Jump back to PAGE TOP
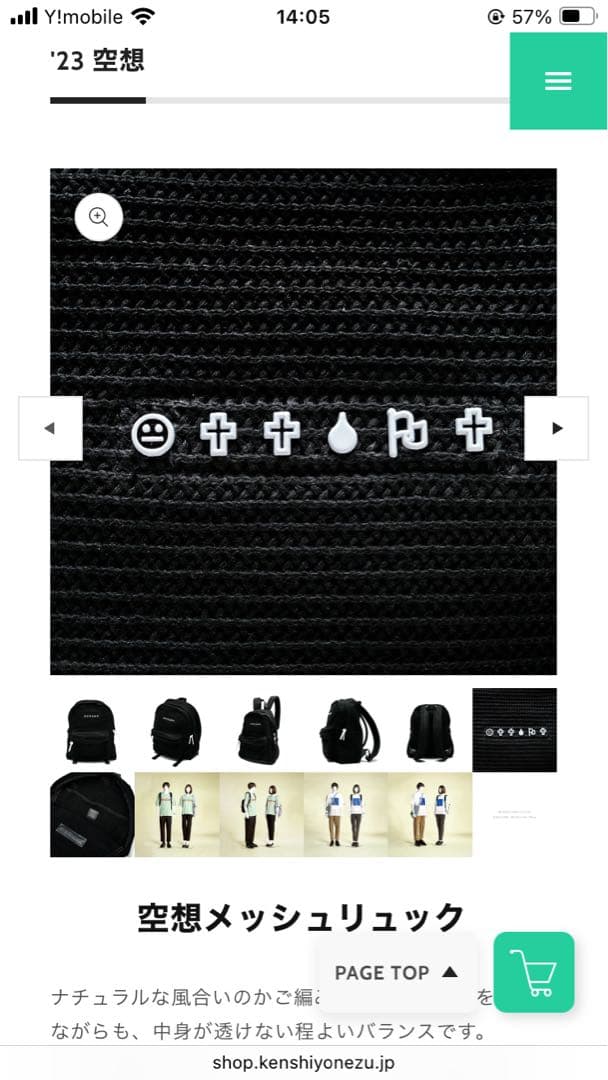Screen dimensions: 608x1080 coord(396,972)
